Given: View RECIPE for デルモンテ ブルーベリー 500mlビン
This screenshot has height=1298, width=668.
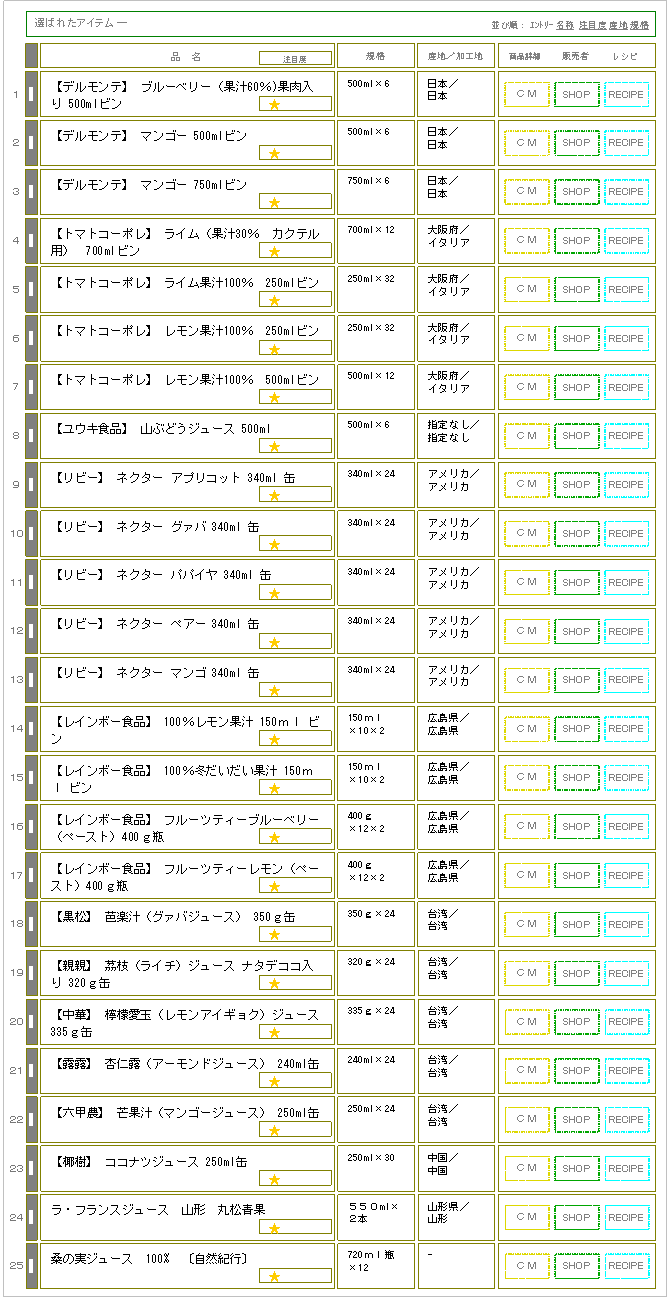Looking at the screenshot, I should 626,94.
